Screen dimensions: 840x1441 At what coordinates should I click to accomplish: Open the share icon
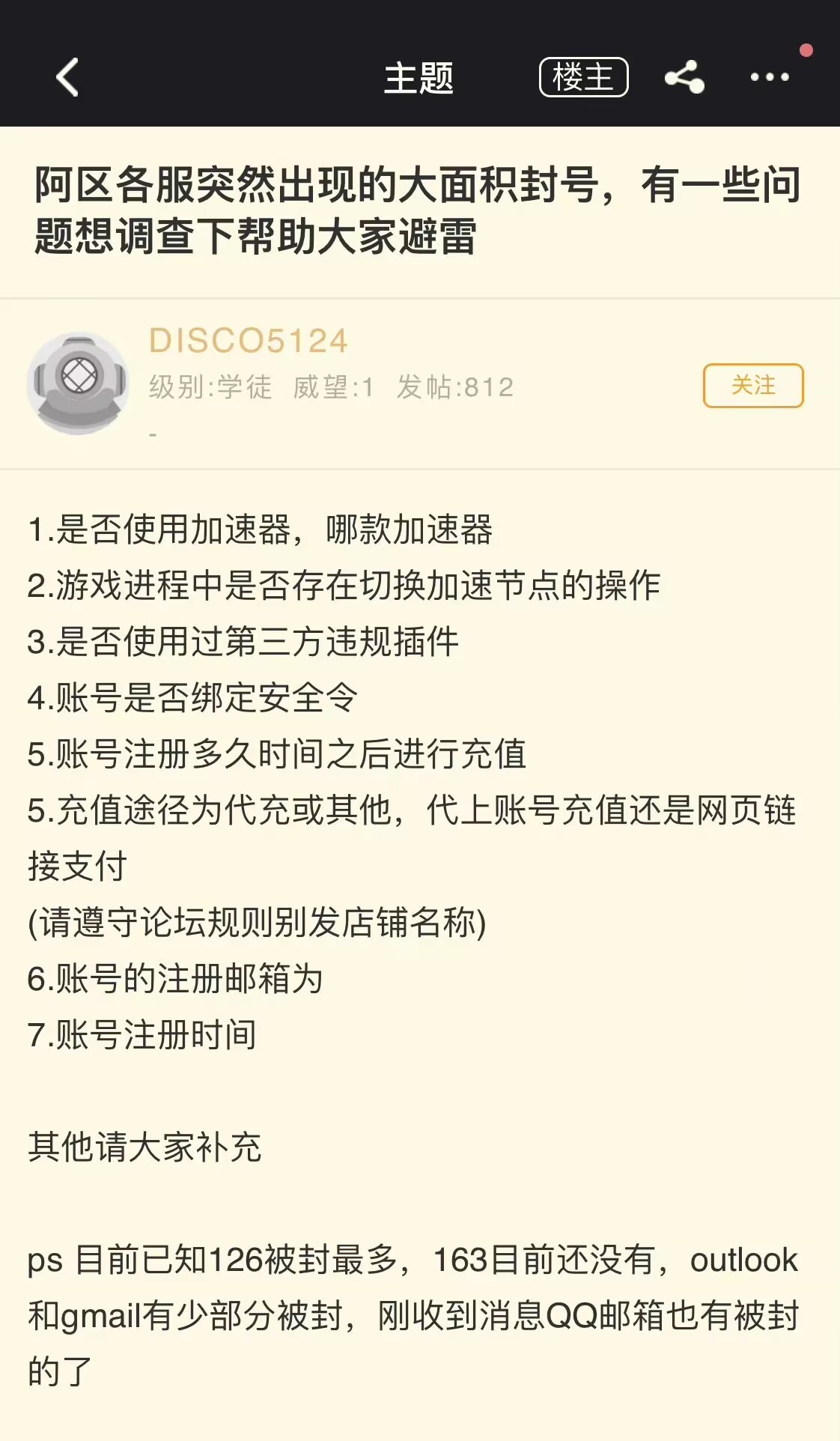684,76
